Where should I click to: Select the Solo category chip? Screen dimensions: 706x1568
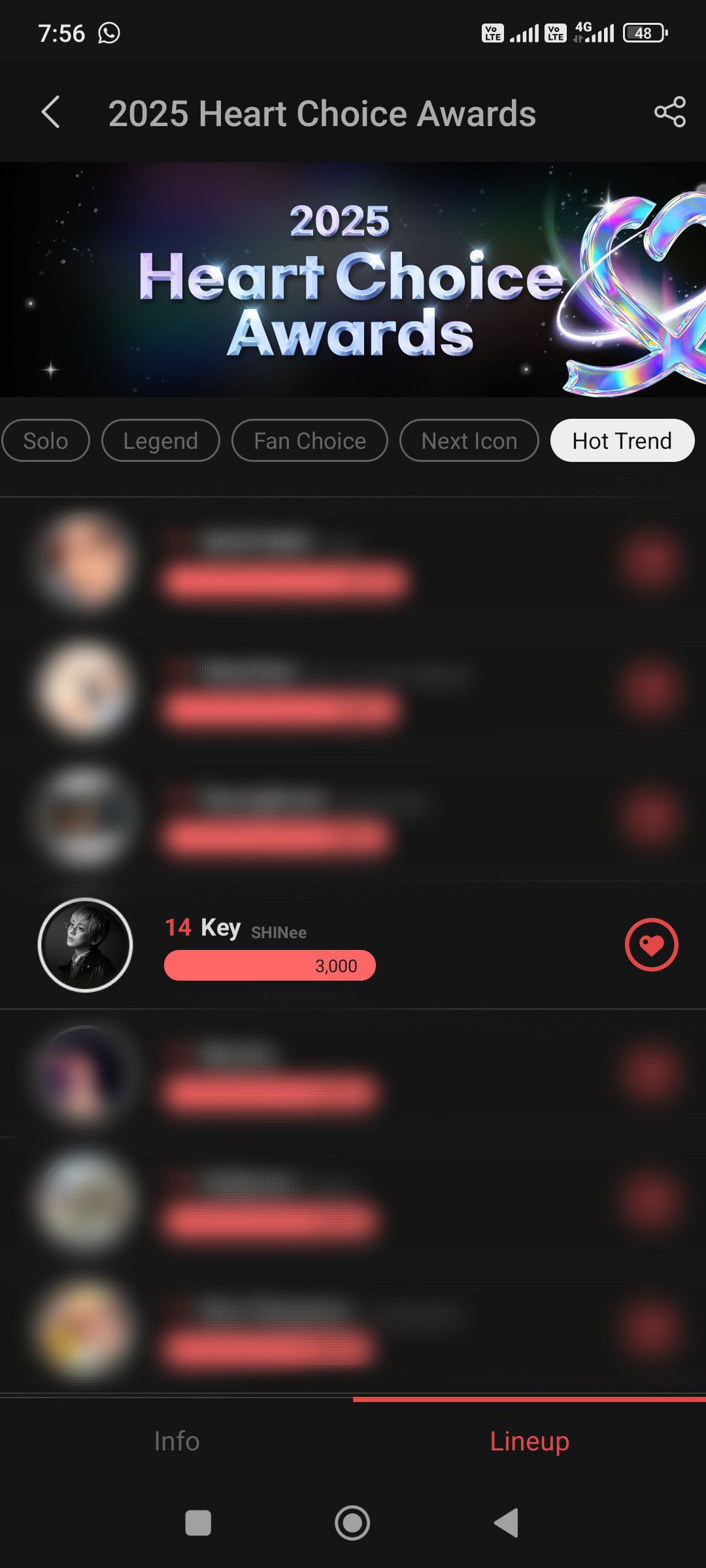[45, 441]
